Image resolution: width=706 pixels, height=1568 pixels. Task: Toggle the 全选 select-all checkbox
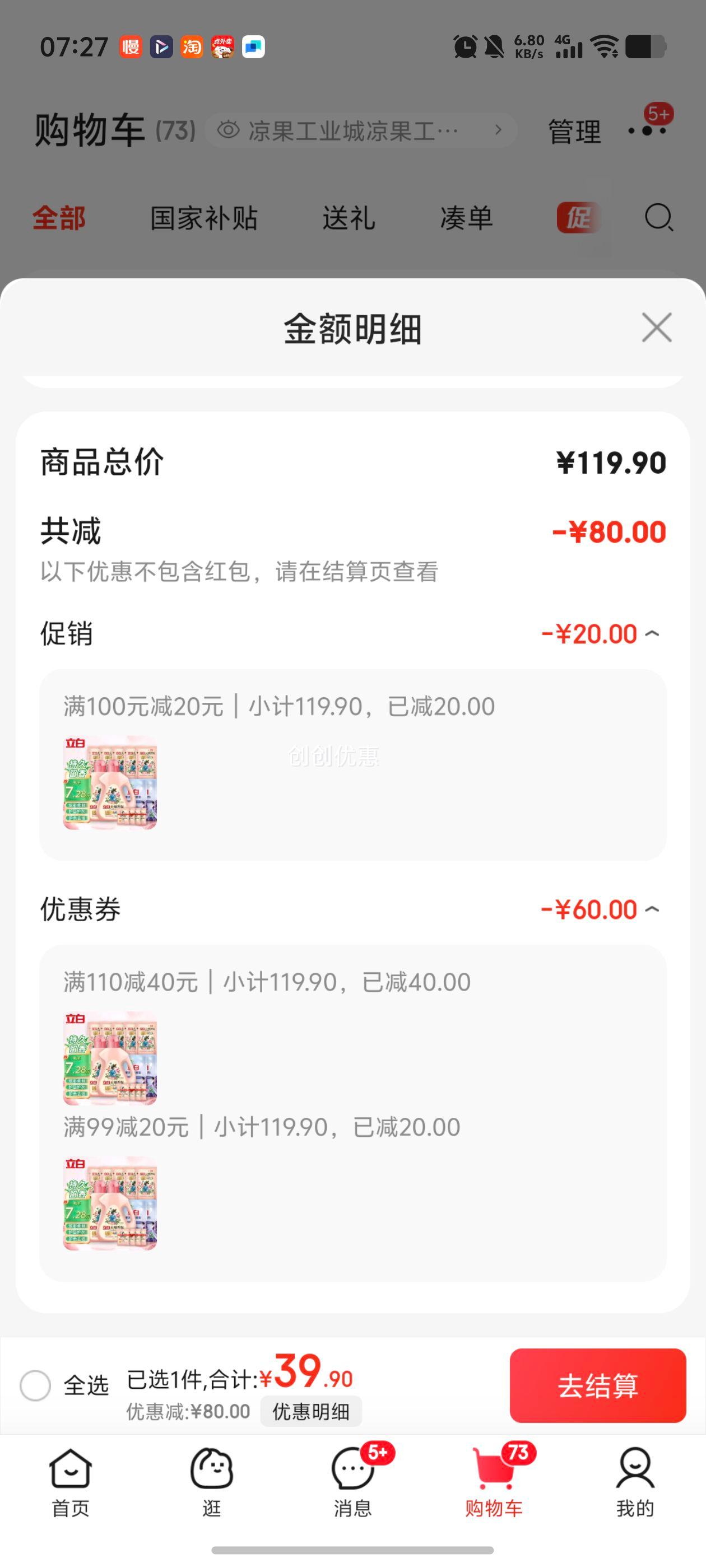35,1385
